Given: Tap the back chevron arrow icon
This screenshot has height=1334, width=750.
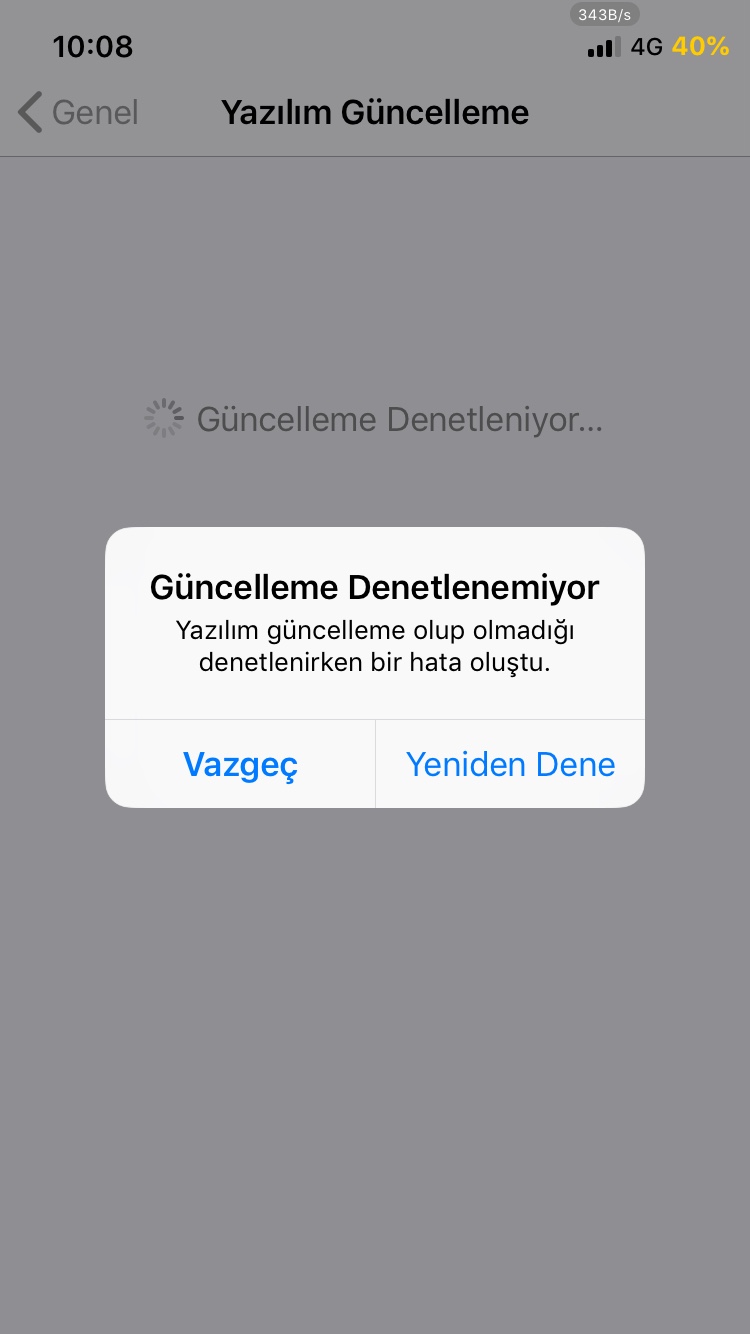Looking at the screenshot, I should (30, 112).
